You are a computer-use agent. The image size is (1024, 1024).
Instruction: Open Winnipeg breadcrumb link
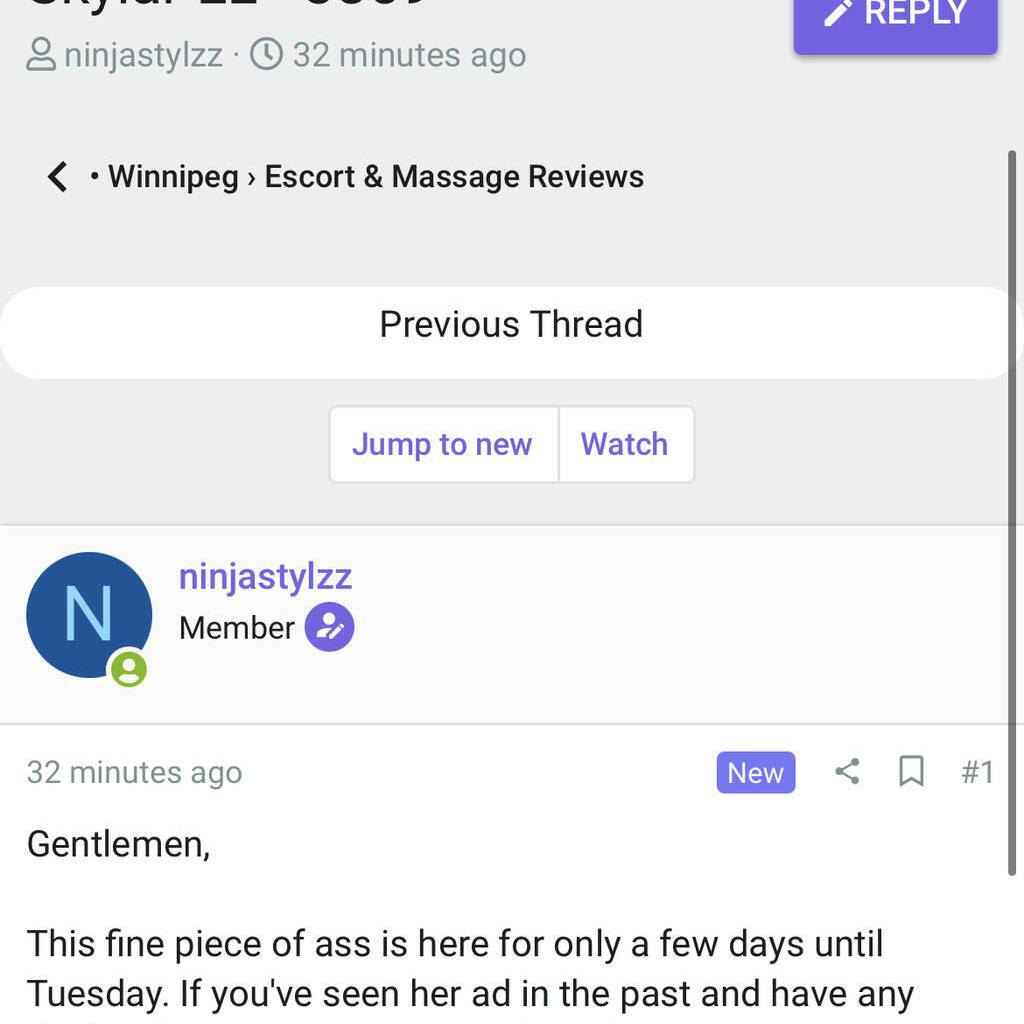click(173, 177)
